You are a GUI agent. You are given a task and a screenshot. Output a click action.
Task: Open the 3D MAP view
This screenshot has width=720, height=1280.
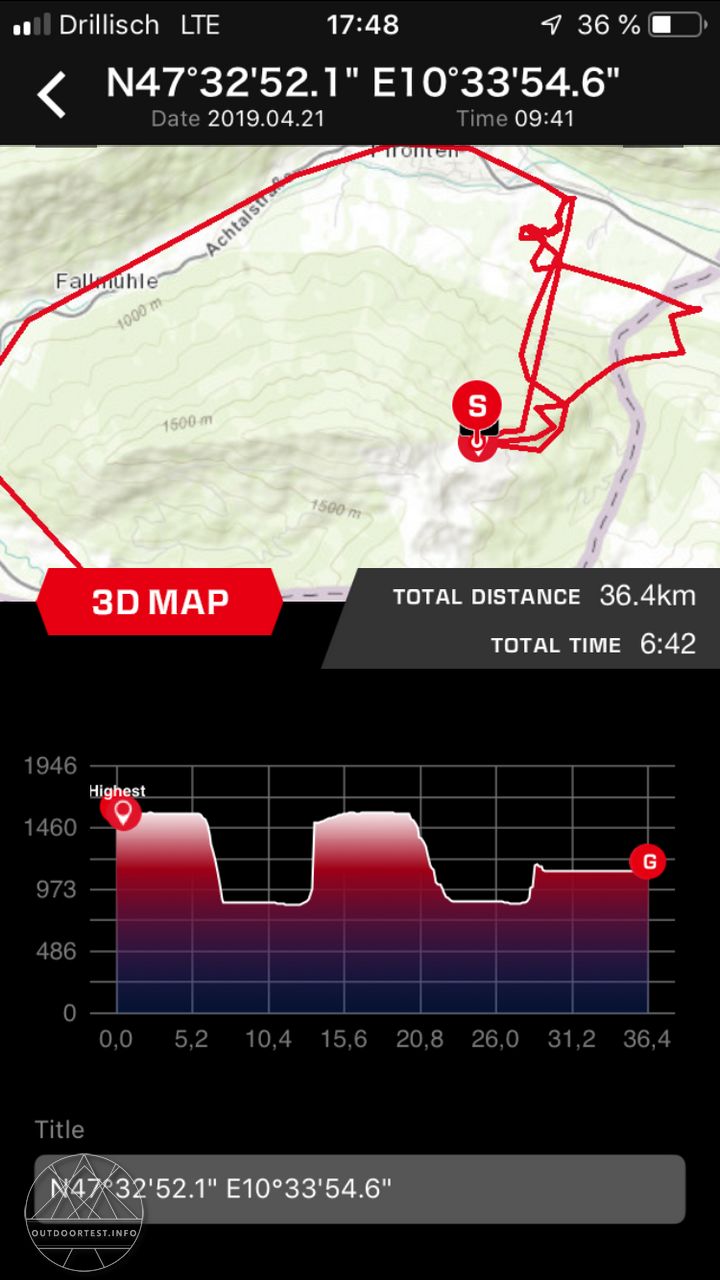point(160,601)
